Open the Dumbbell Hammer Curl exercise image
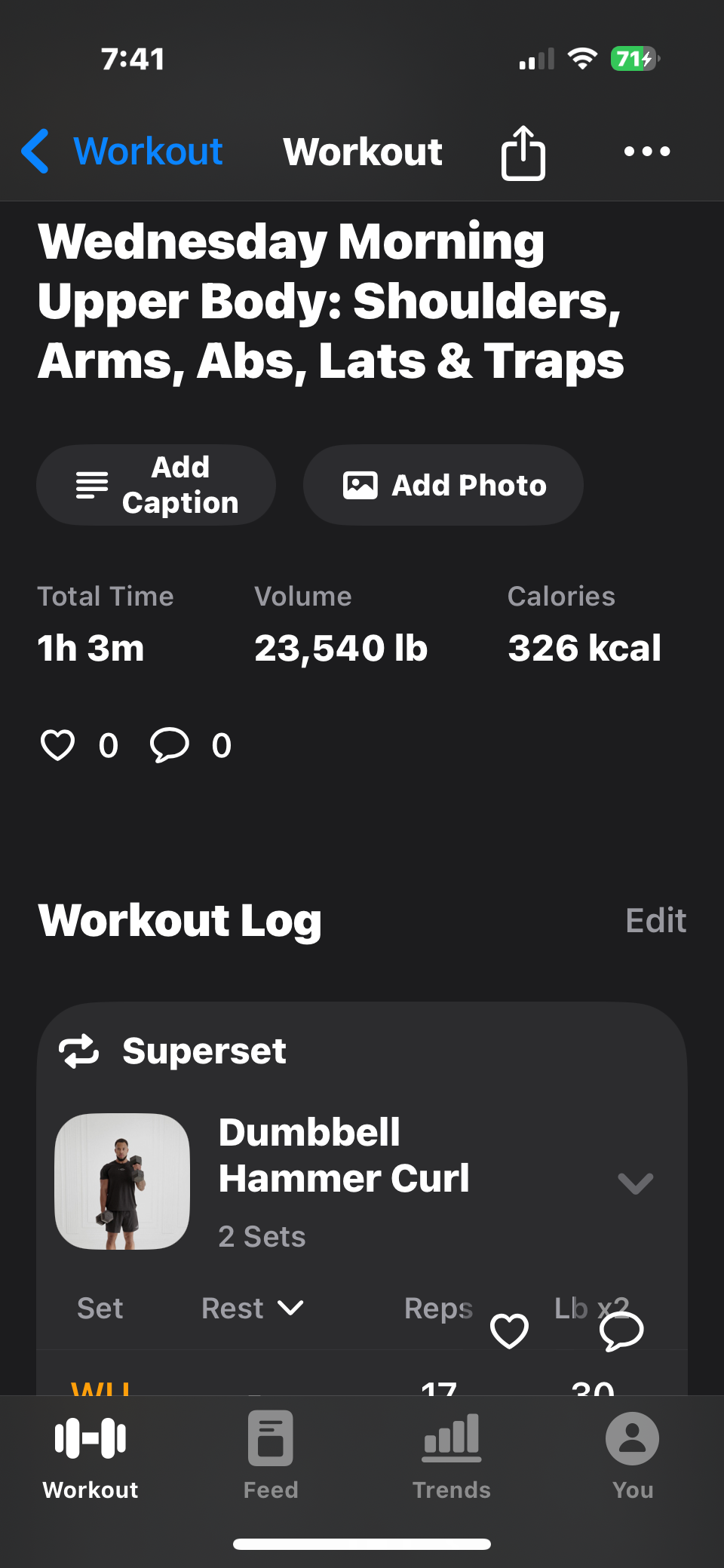724x1568 pixels. coord(122,1181)
